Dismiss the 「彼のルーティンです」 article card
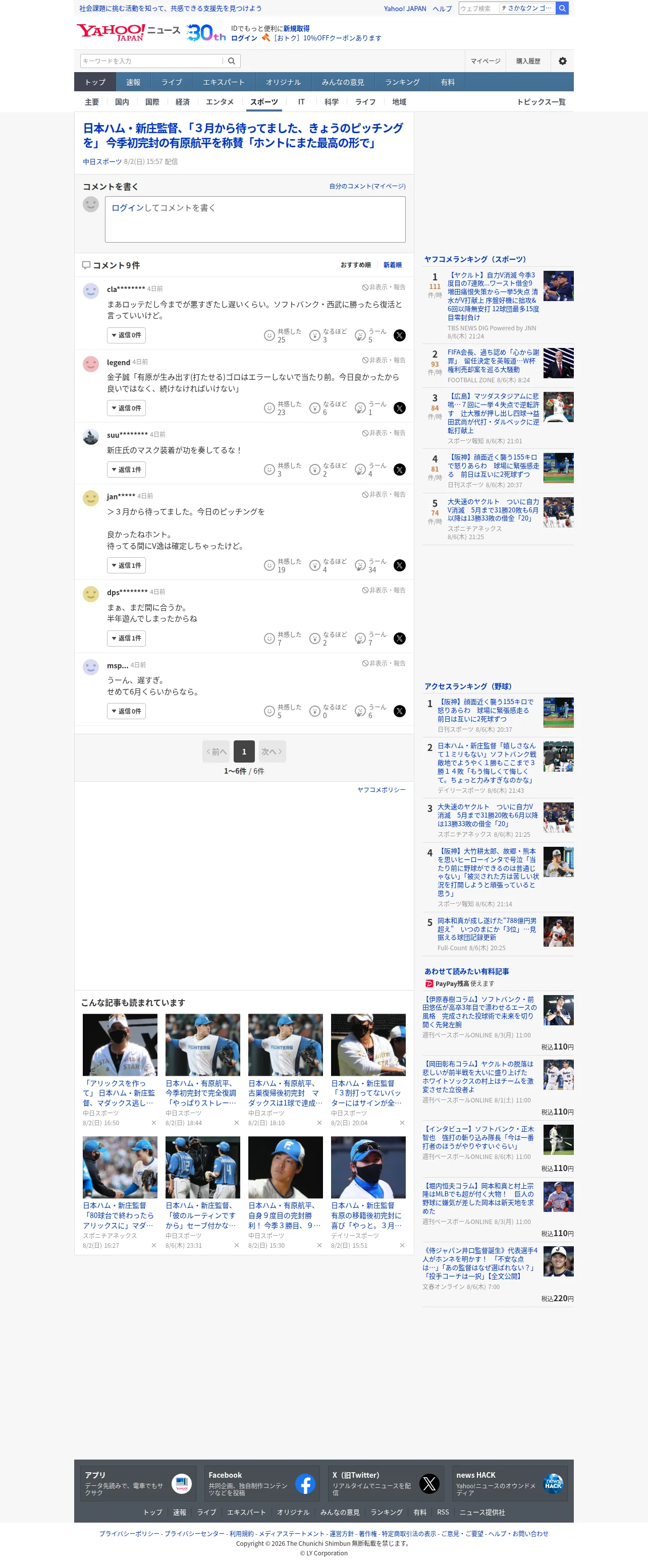The height and width of the screenshot is (1568, 648). click(x=236, y=1245)
